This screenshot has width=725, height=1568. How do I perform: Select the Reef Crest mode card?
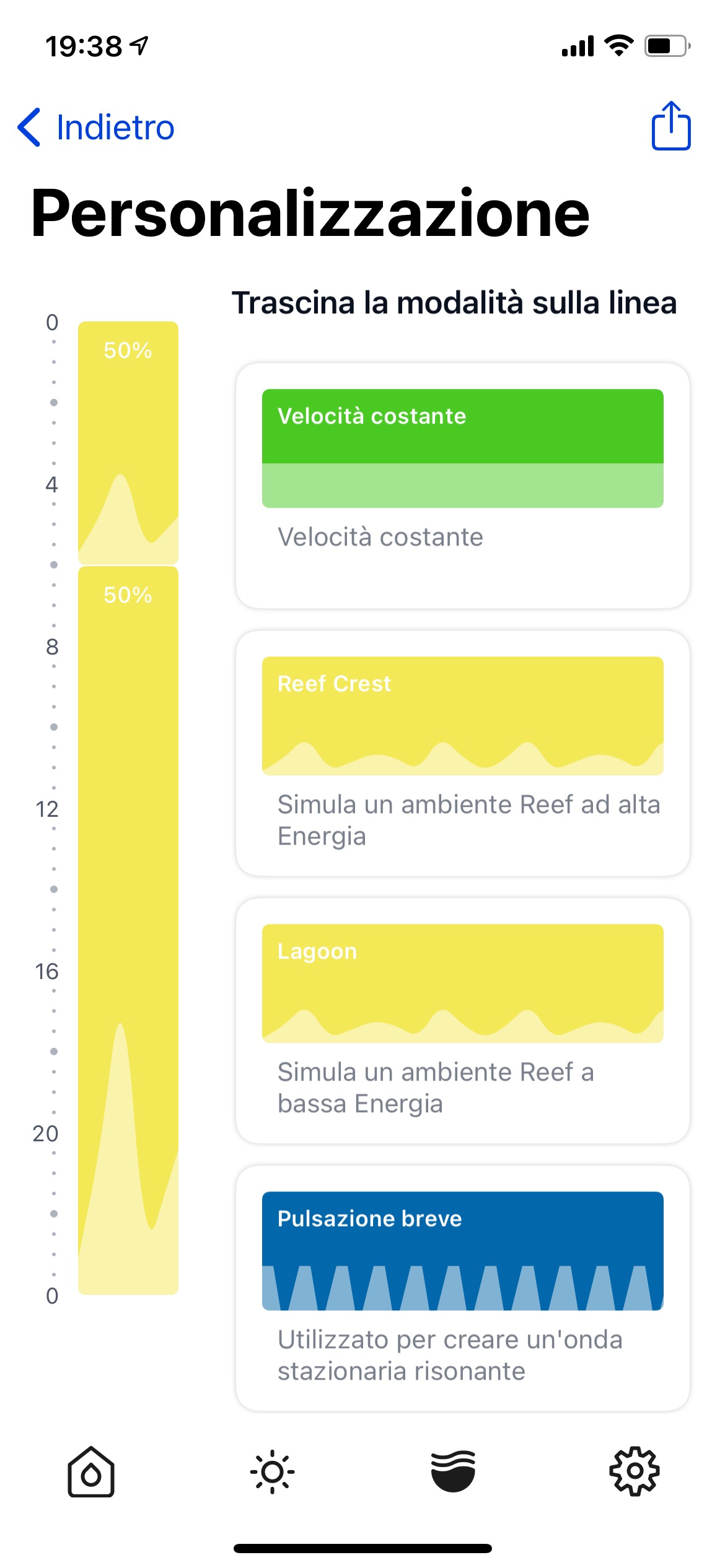coord(463,753)
